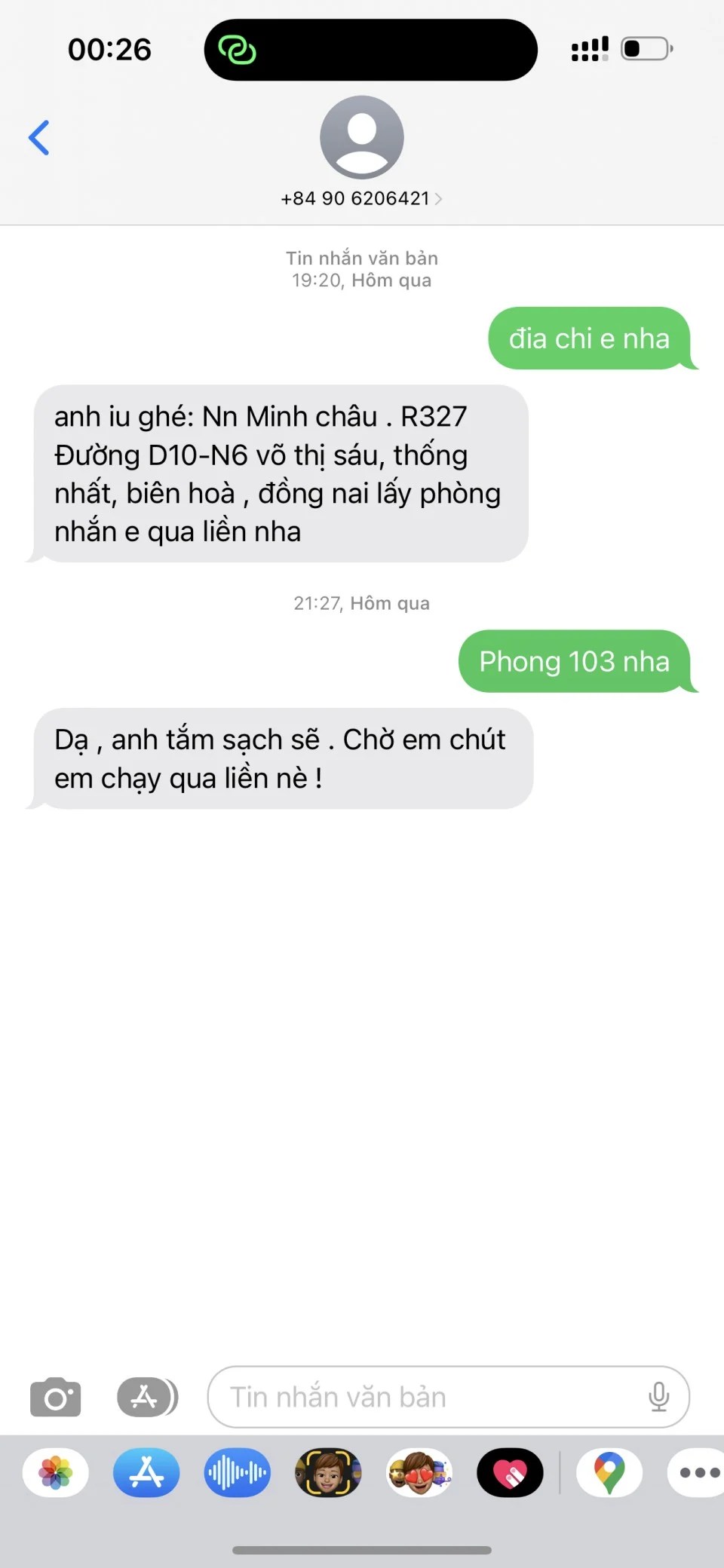Screen dimensions: 724x1568
Task: Open Google Maps in the app strip
Action: click(609, 1472)
